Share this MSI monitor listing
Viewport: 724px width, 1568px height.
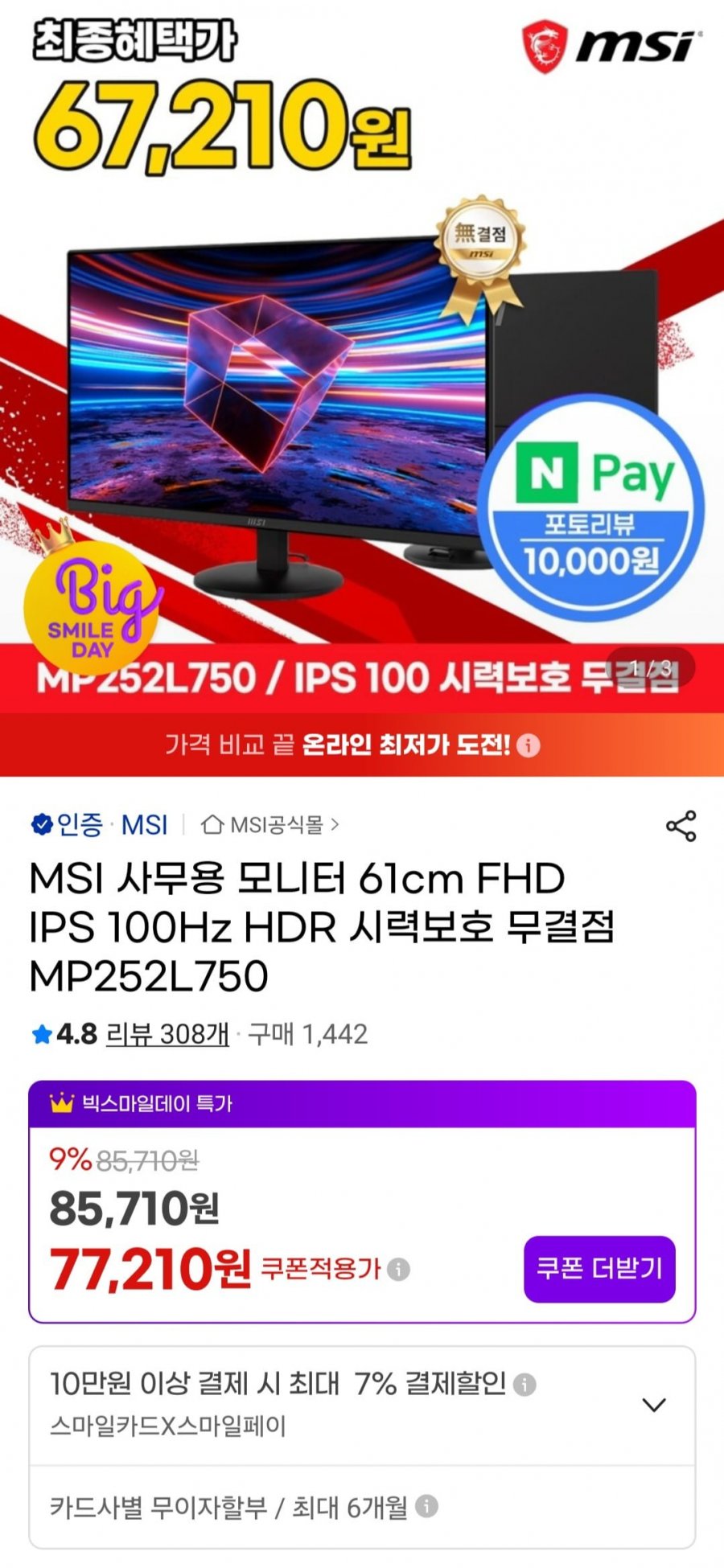(x=681, y=826)
